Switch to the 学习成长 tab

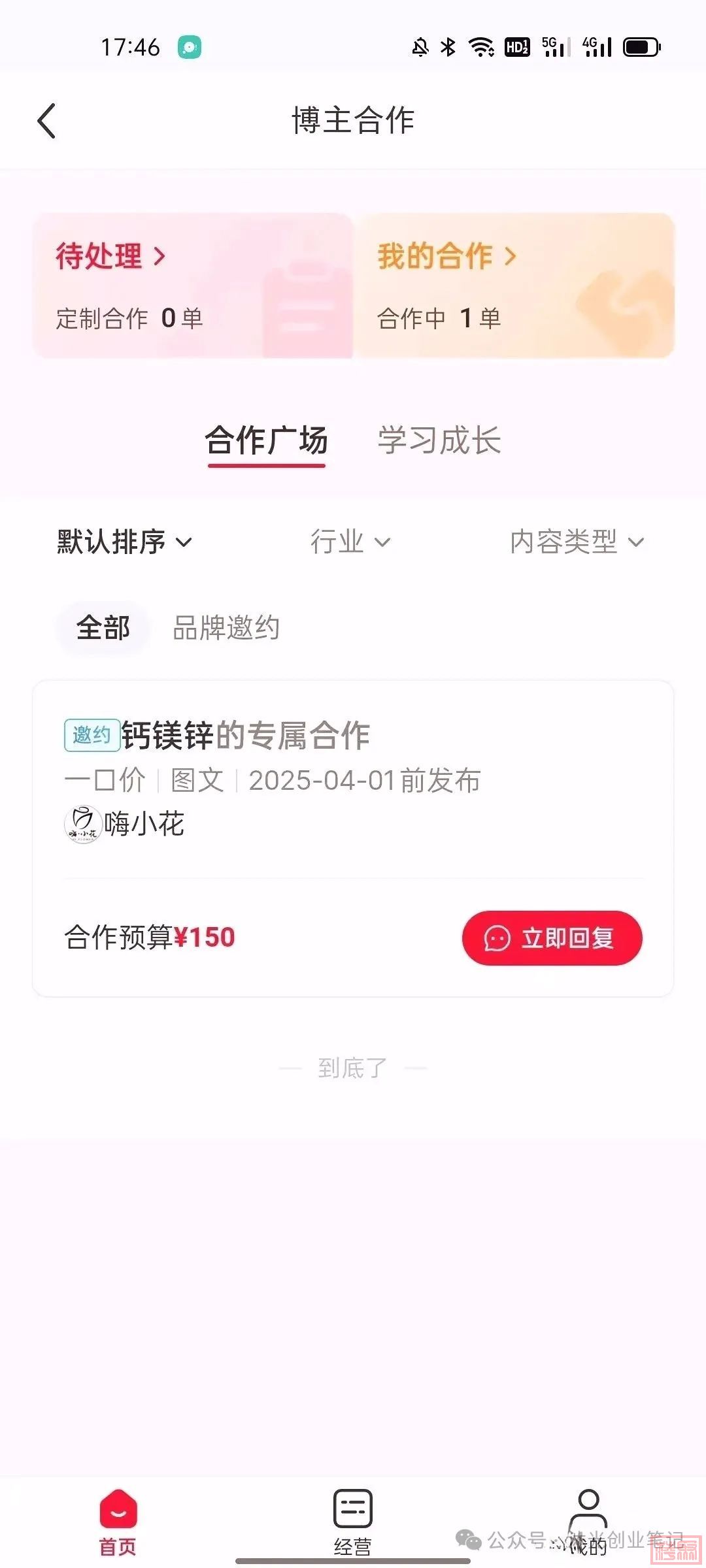439,441
